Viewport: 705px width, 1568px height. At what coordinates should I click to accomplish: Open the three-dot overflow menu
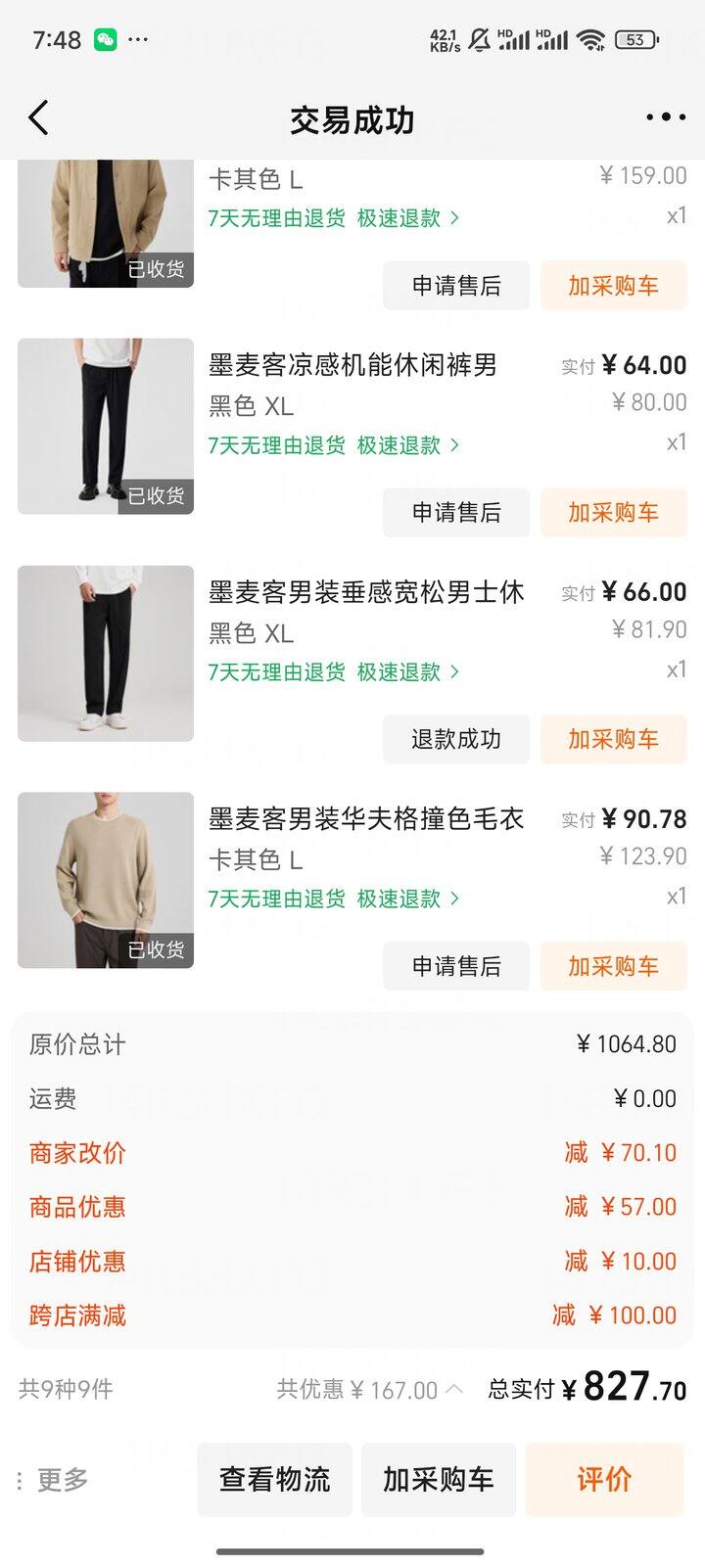tap(666, 118)
